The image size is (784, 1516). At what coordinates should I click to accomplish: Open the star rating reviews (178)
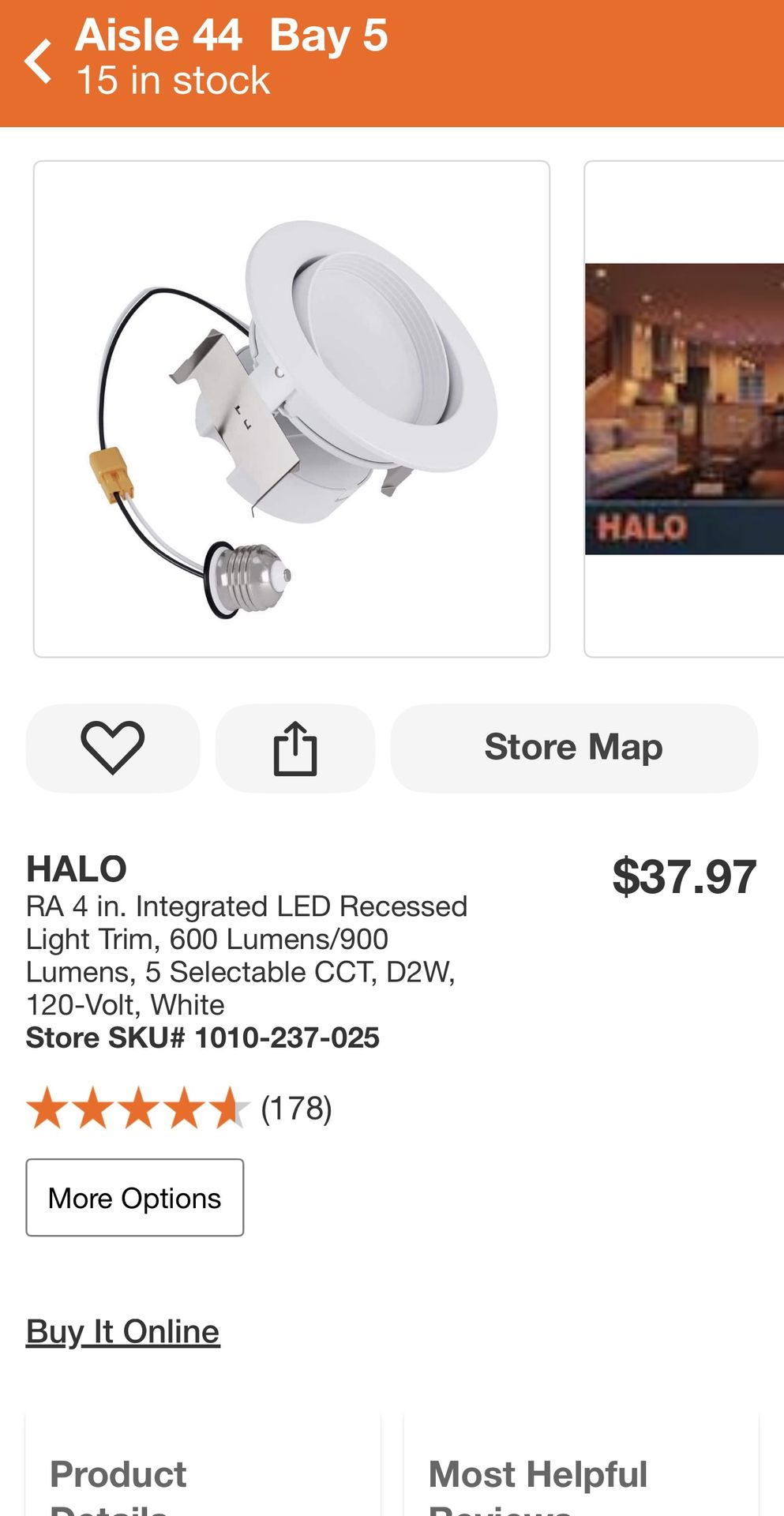point(178,1108)
